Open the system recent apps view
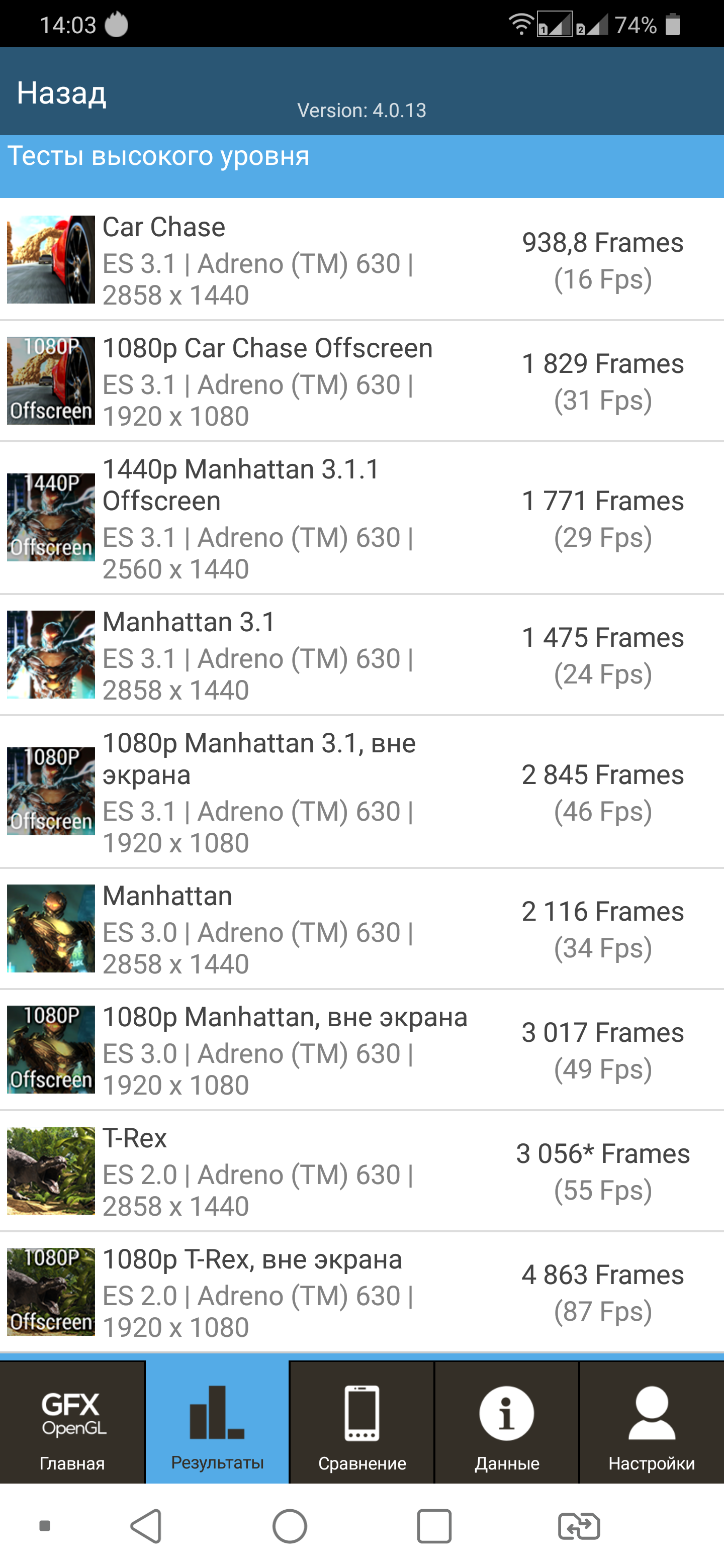724x1568 pixels. pos(434,1526)
